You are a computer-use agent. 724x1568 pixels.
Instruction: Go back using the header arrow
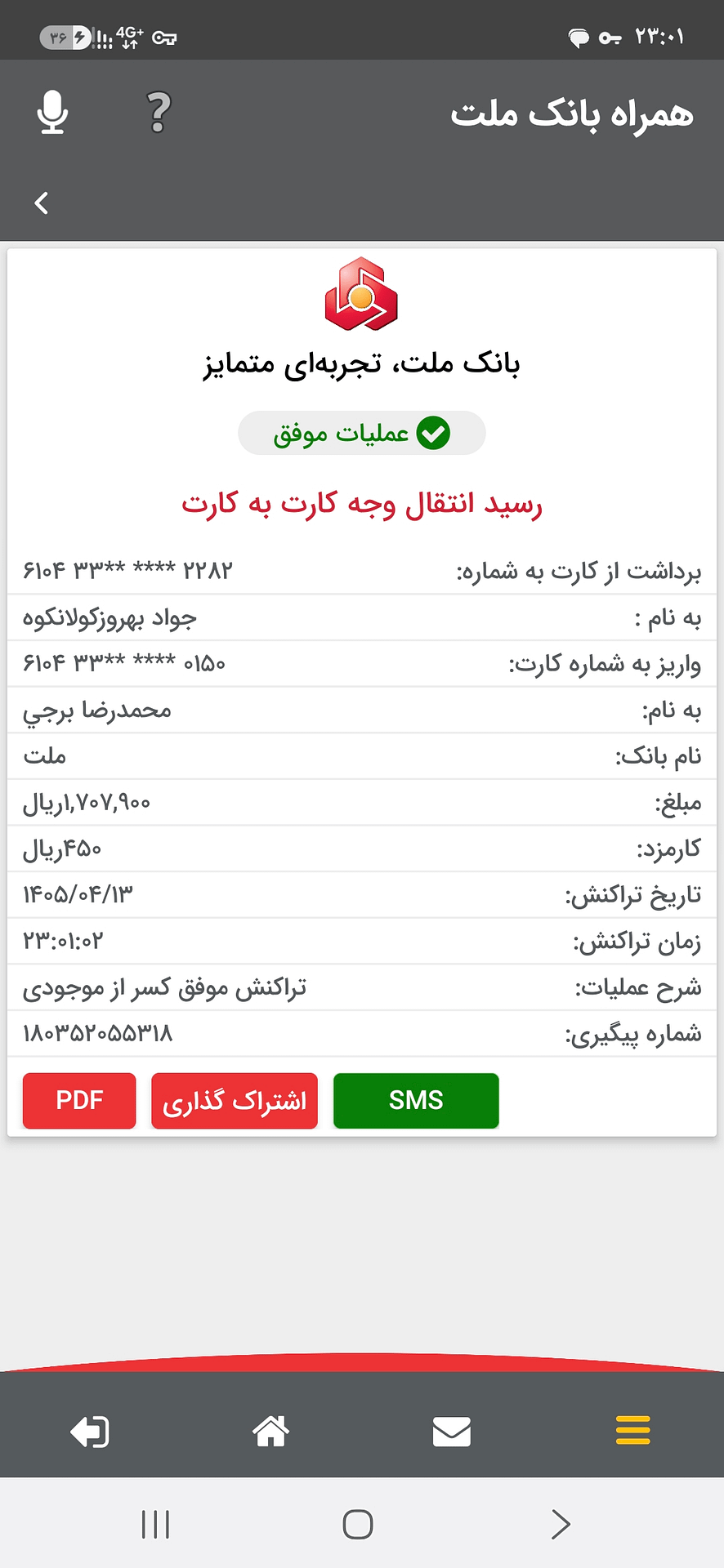(42, 203)
